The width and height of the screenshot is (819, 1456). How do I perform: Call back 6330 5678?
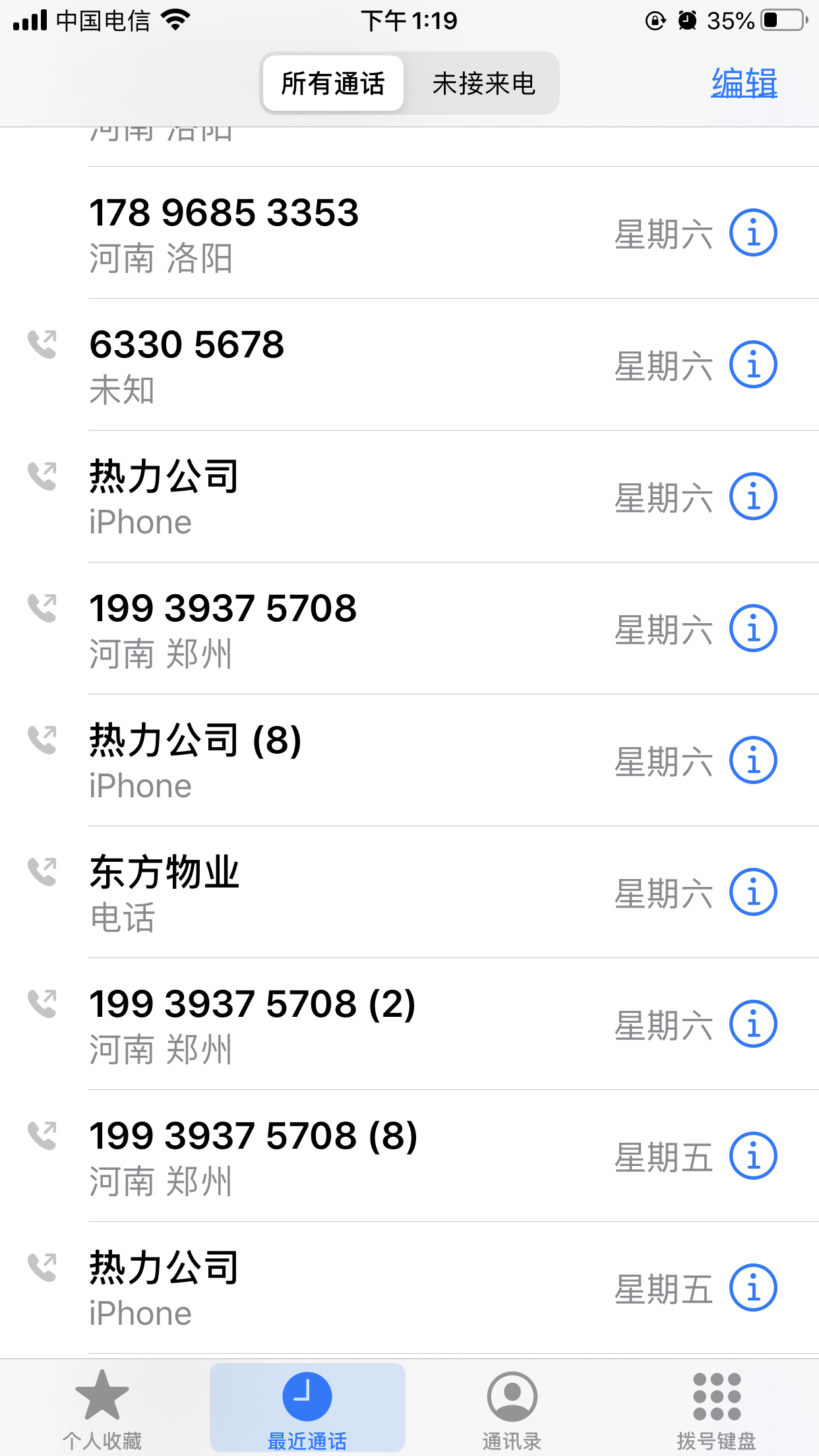coord(409,365)
